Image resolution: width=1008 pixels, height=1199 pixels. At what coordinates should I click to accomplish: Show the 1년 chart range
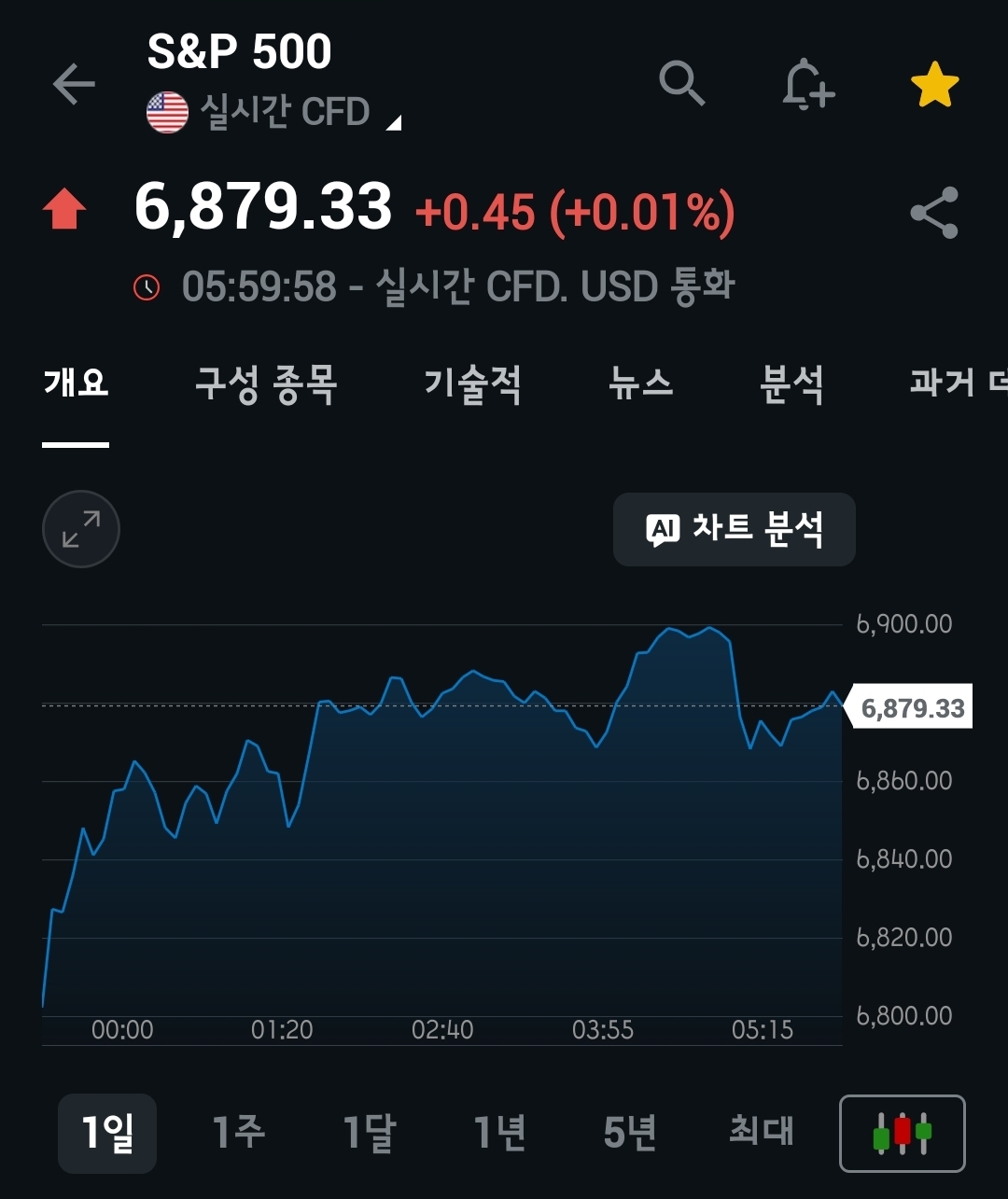(499, 1133)
